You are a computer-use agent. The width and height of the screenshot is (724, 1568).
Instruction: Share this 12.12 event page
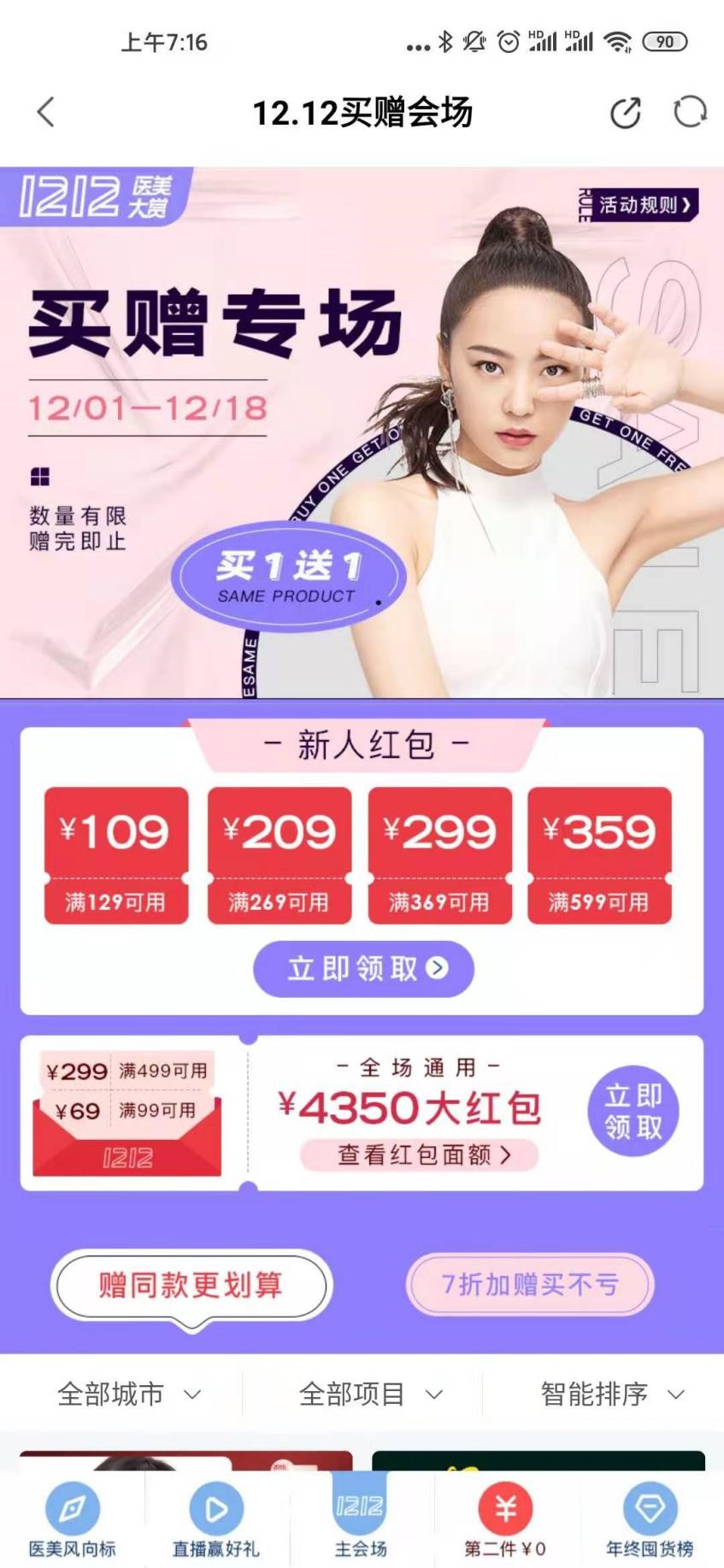[625, 112]
